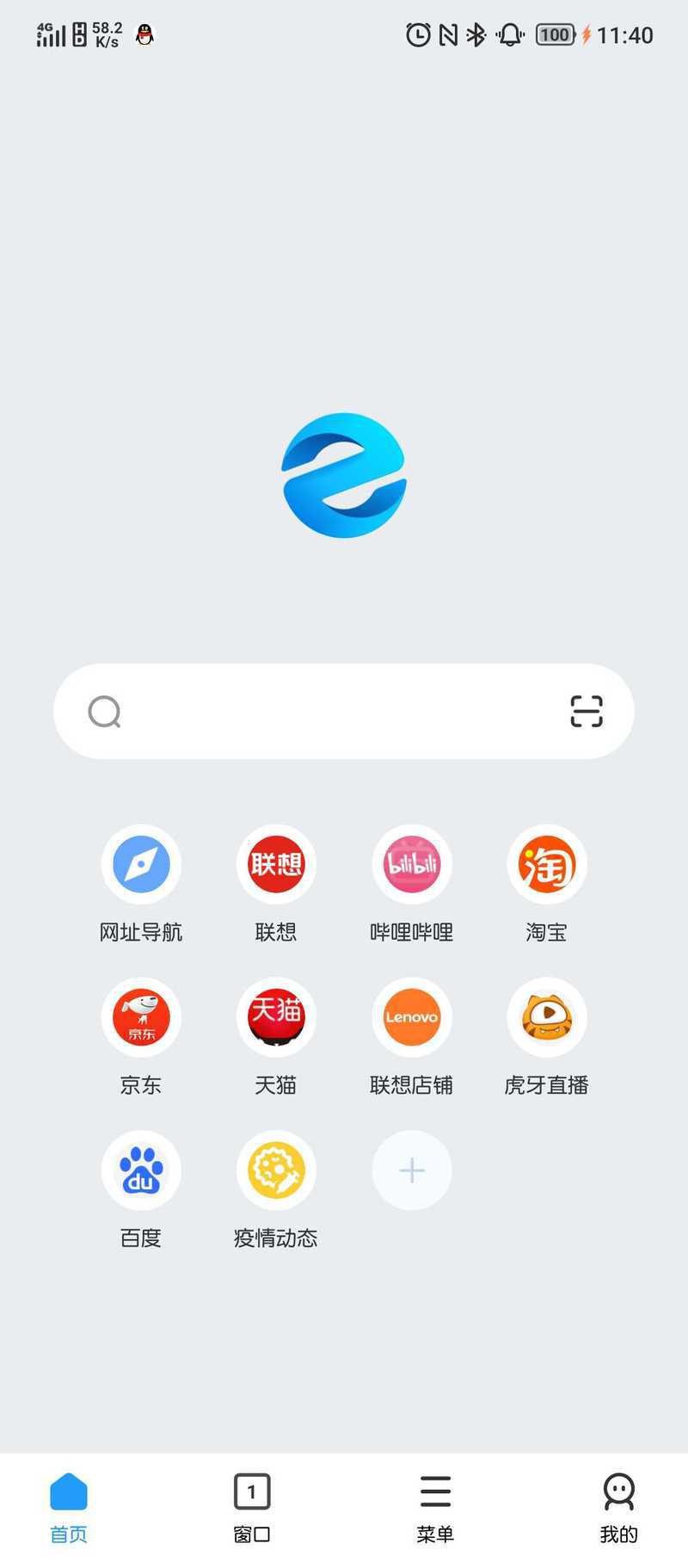The width and height of the screenshot is (688, 1568).
Task: Go to the 我的 tab
Action: (x=619, y=1508)
